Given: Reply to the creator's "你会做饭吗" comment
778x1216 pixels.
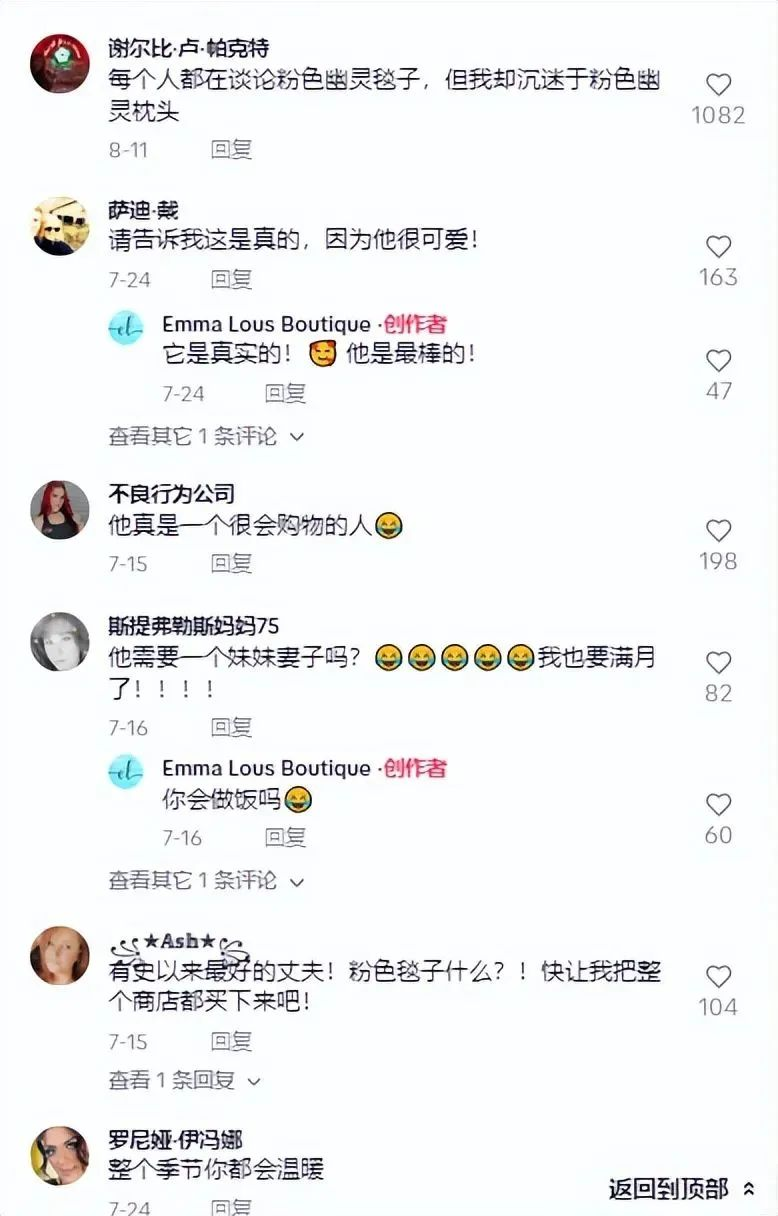Looking at the screenshot, I should (x=285, y=837).
